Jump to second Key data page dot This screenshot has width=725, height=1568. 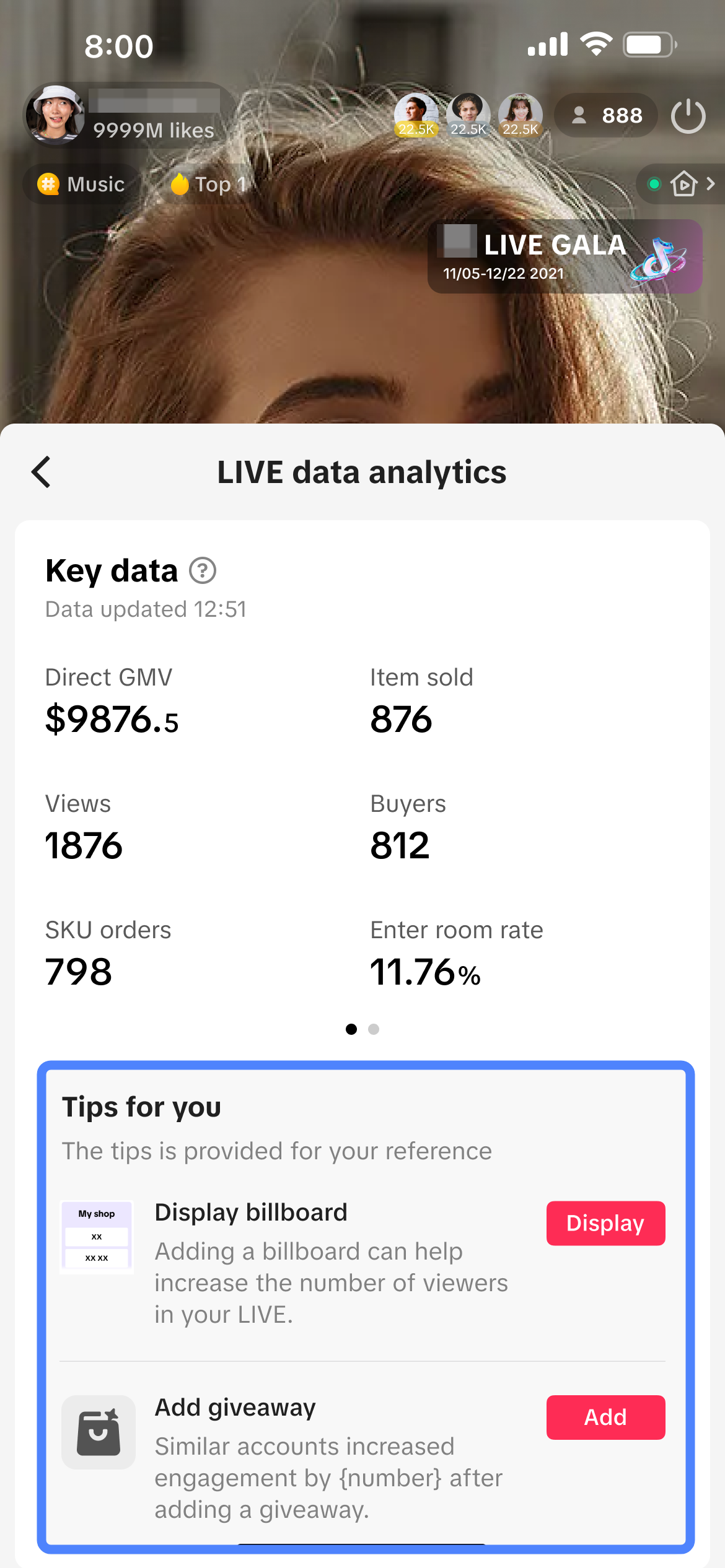pyautogui.click(x=374, y=1029)
